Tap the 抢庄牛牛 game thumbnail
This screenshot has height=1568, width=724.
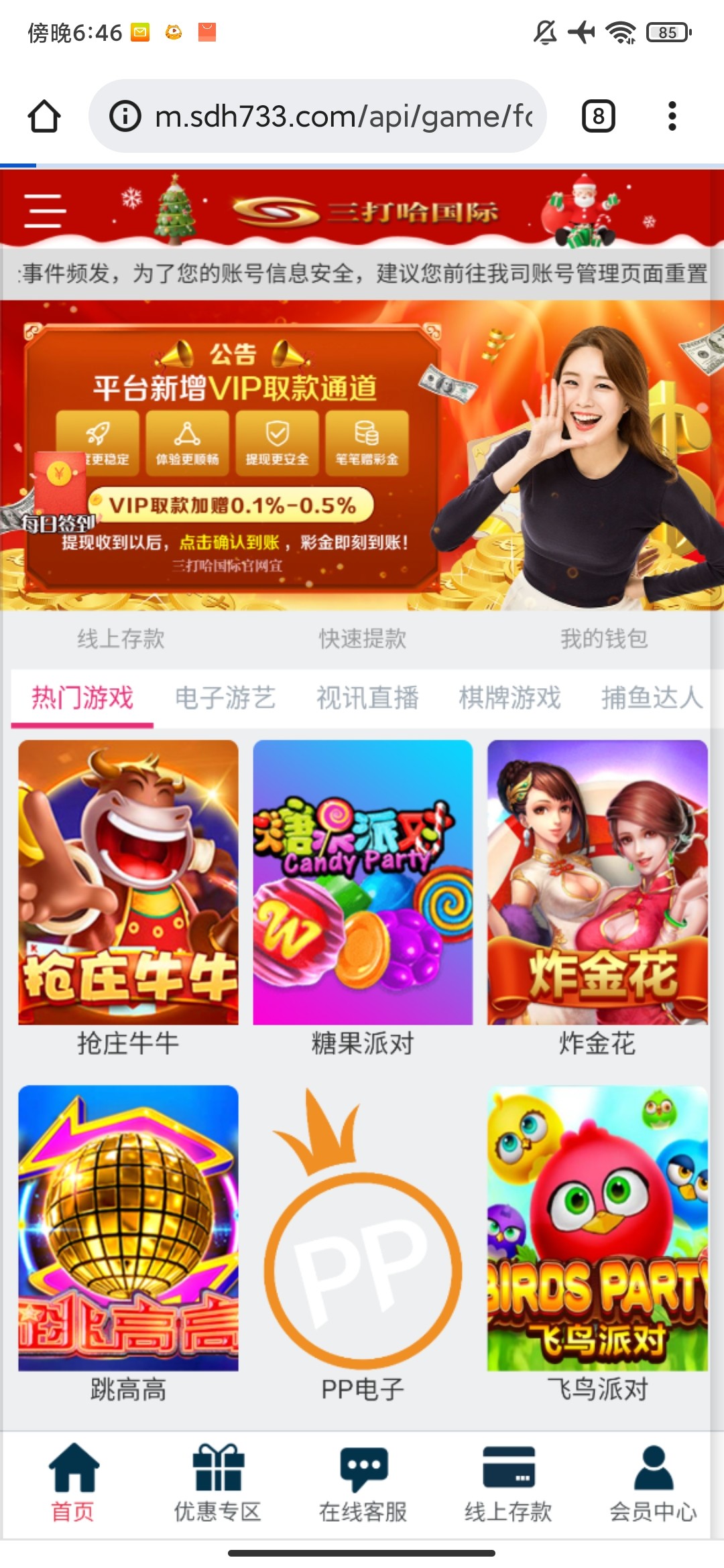129,885
